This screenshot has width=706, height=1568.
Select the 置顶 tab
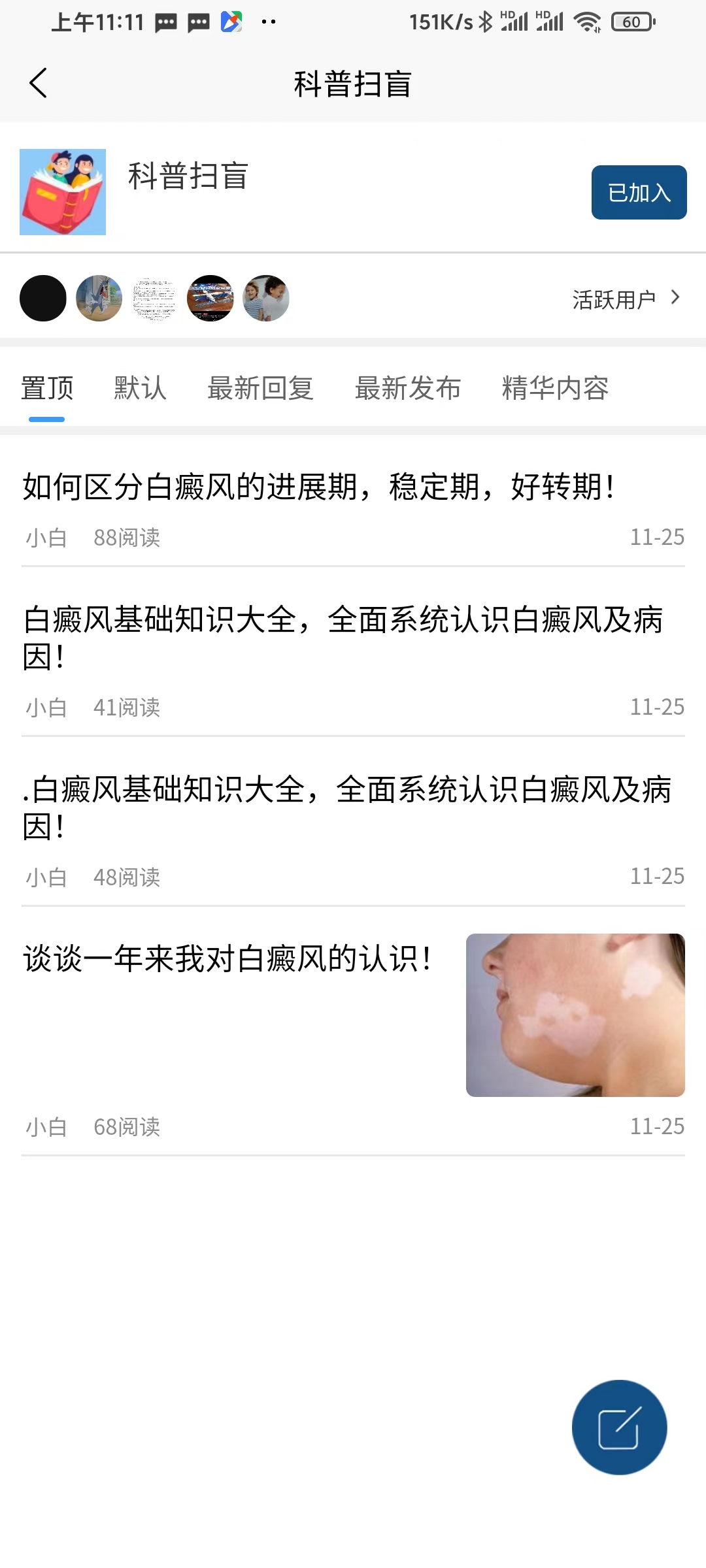47,388
